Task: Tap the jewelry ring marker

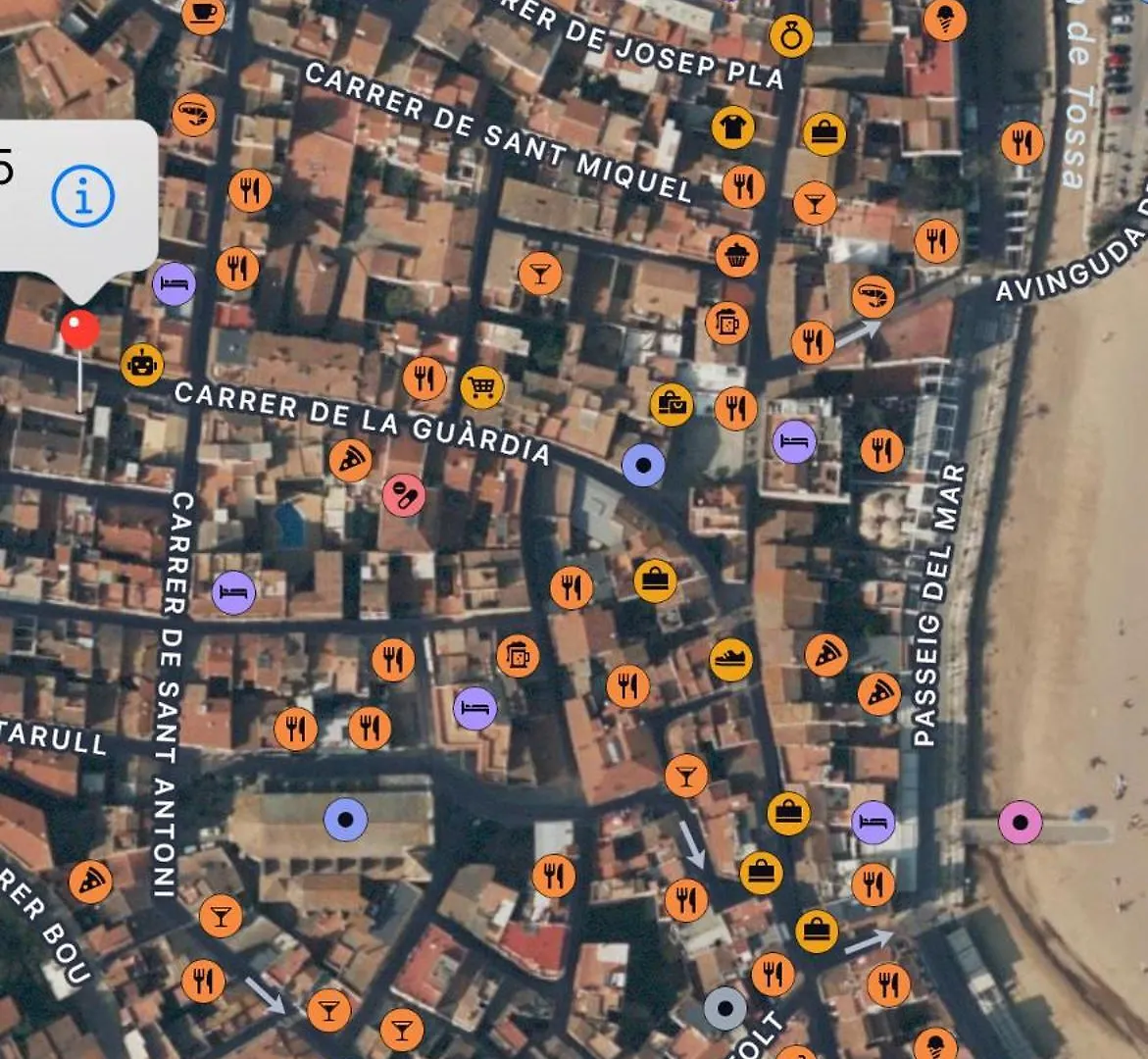Action: [x=790, y=36]
